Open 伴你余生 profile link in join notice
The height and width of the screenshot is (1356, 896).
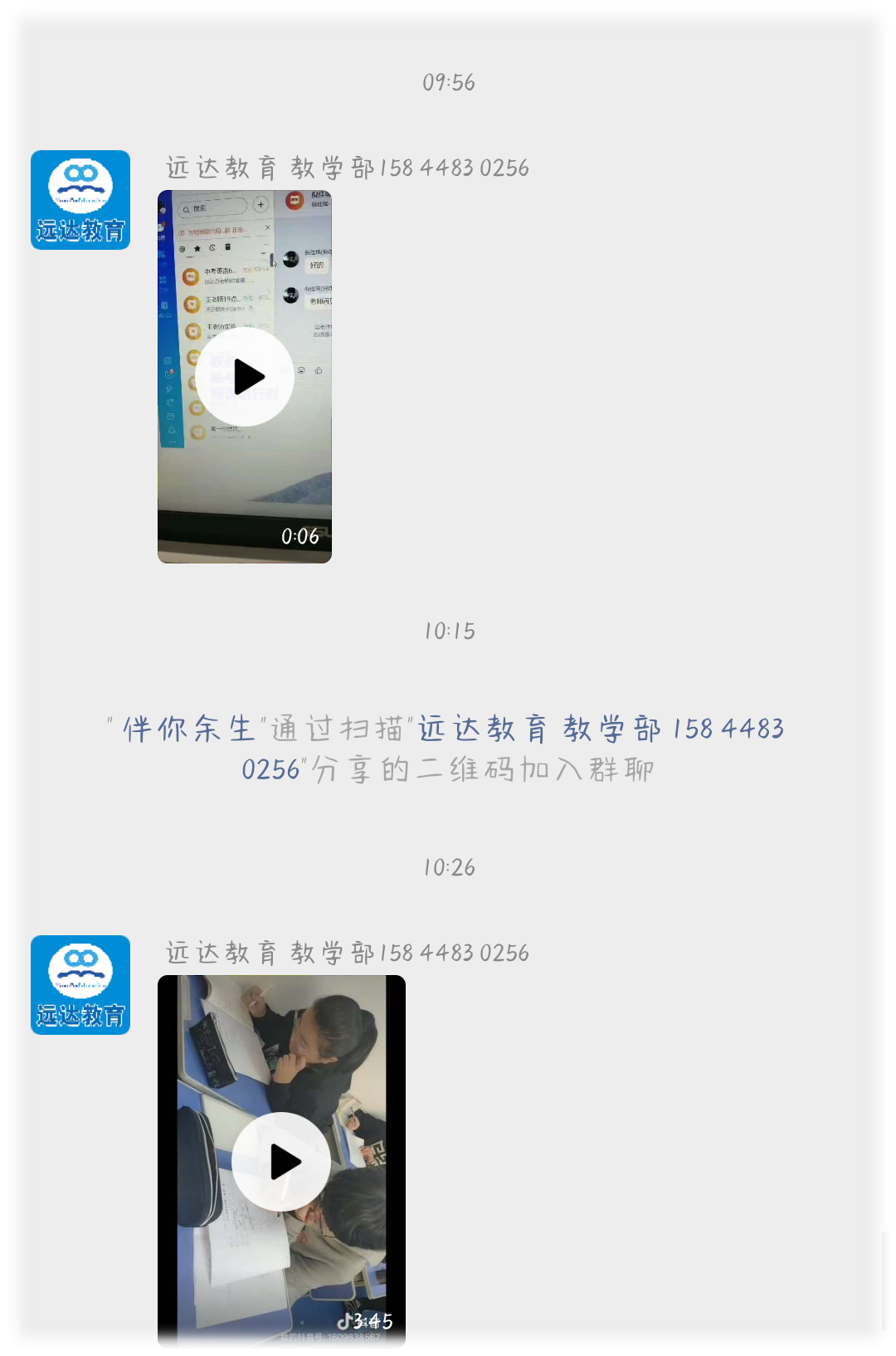click(188, 729)
